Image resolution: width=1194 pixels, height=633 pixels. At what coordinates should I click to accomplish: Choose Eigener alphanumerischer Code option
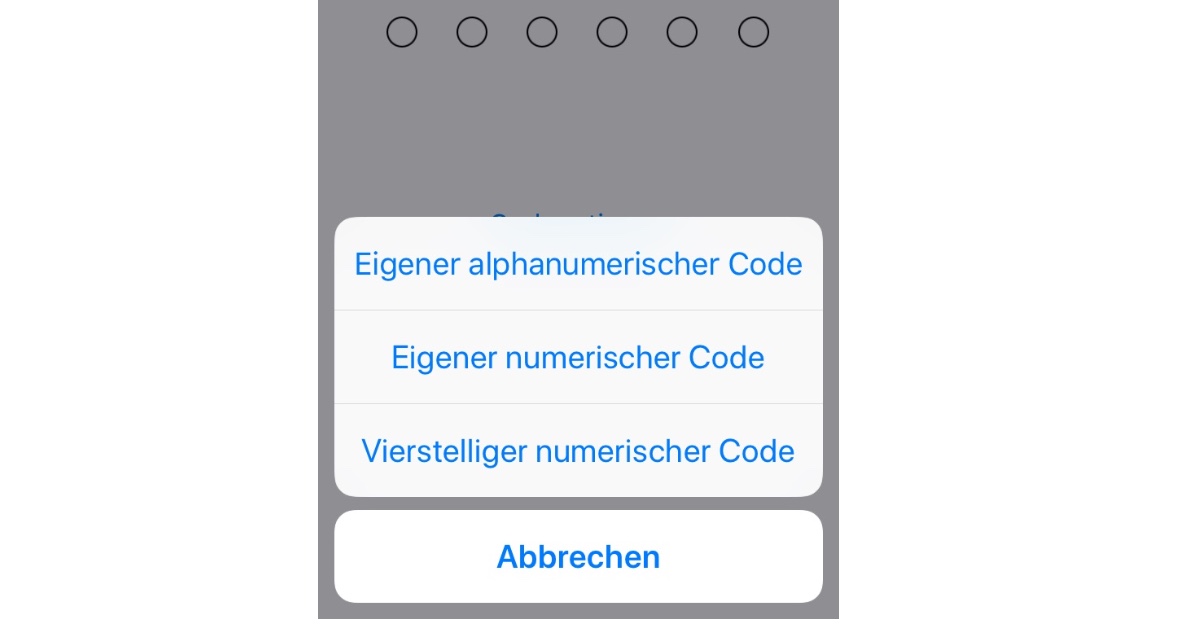click(x=578, y=264)
